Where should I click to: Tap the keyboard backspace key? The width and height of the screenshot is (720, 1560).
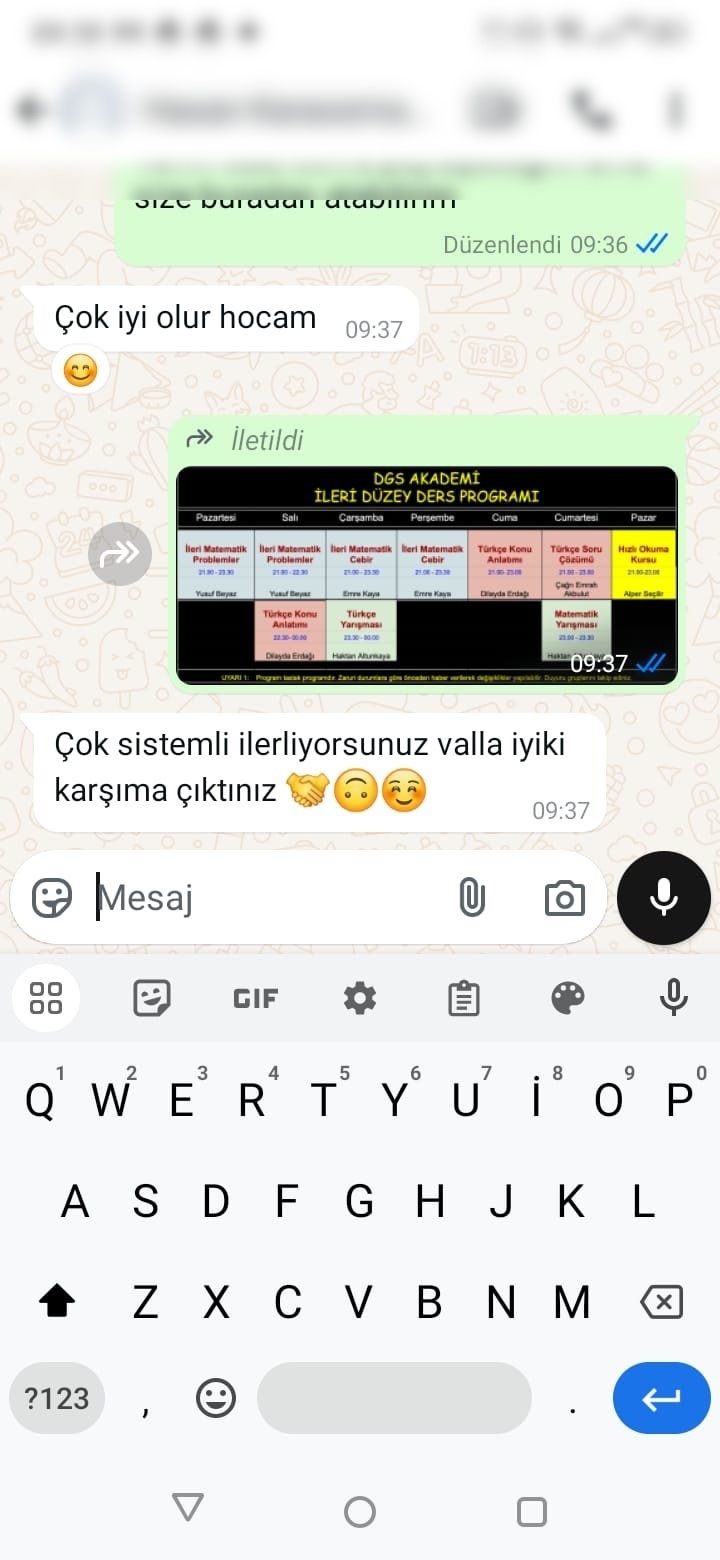point(661,1302)
